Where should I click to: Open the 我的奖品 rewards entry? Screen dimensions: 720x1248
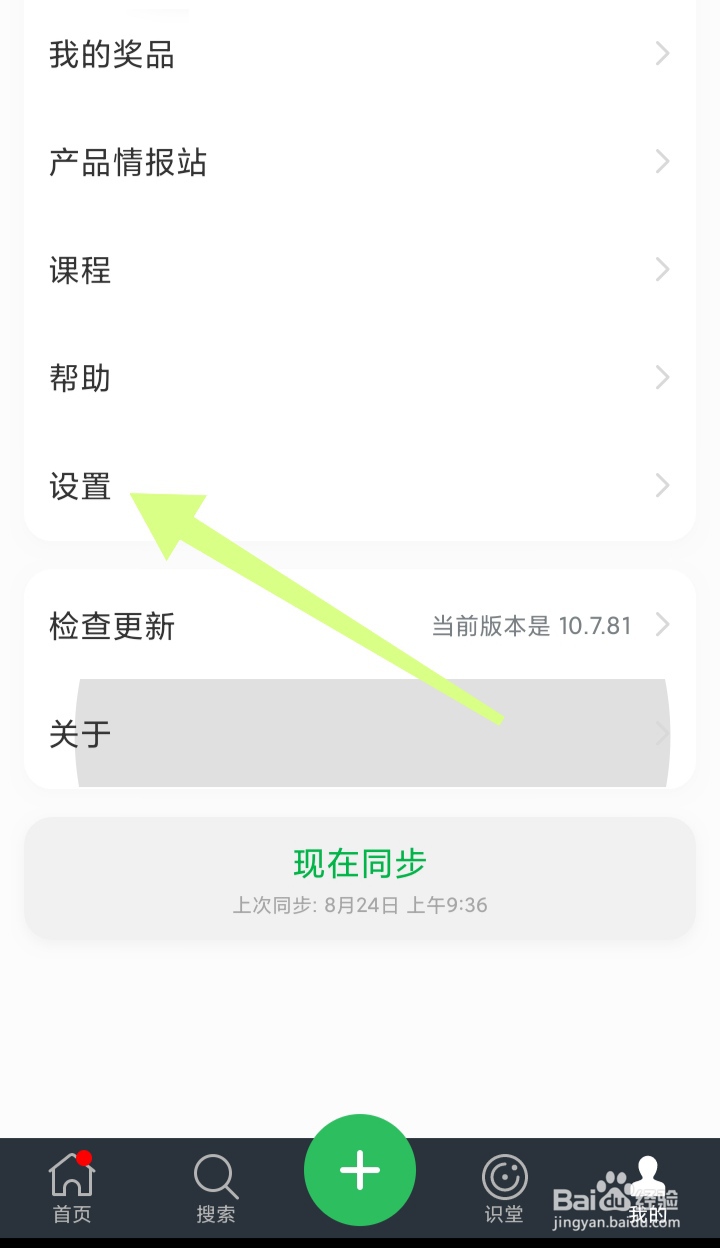point(113,55)
